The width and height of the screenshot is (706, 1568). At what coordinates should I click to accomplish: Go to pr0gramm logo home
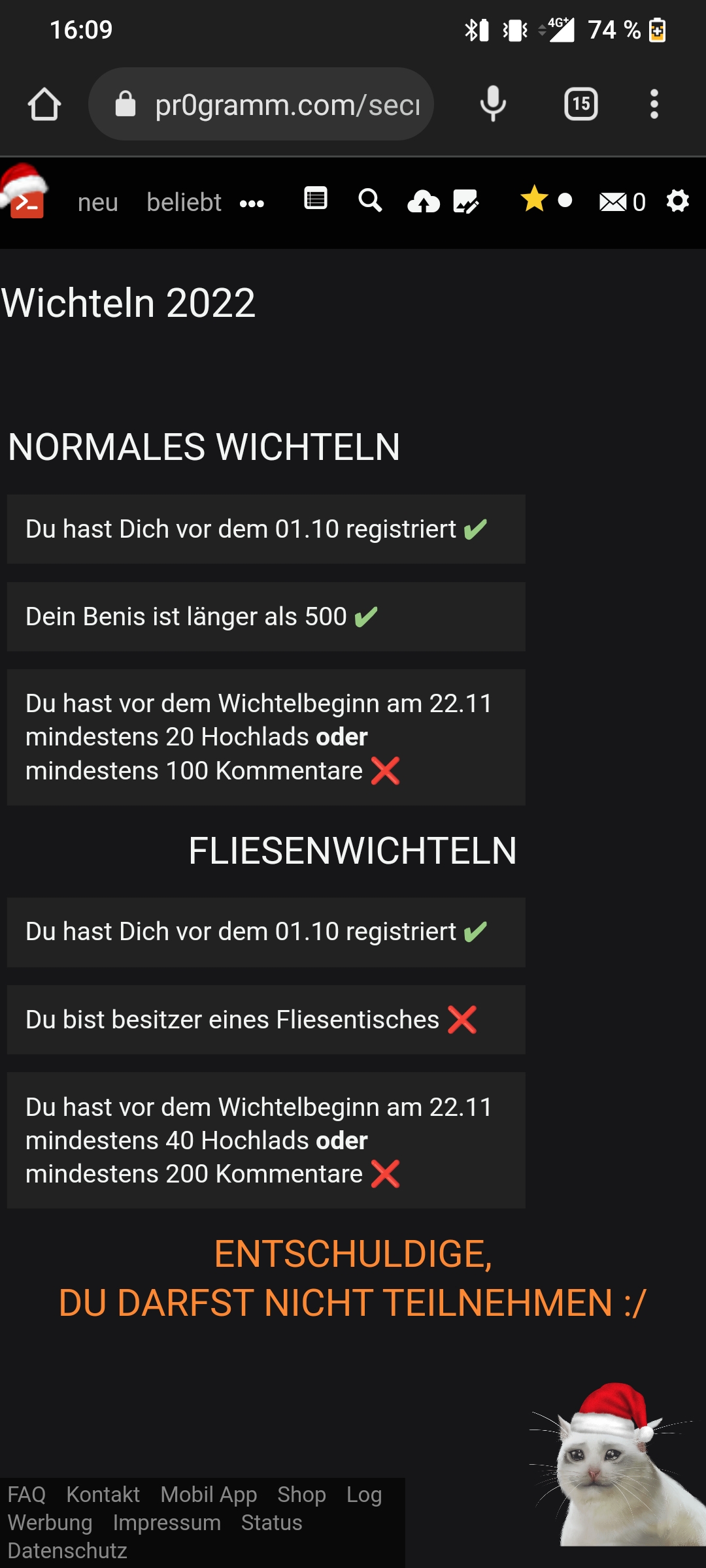pyautogui.click(x=26, y=203)
